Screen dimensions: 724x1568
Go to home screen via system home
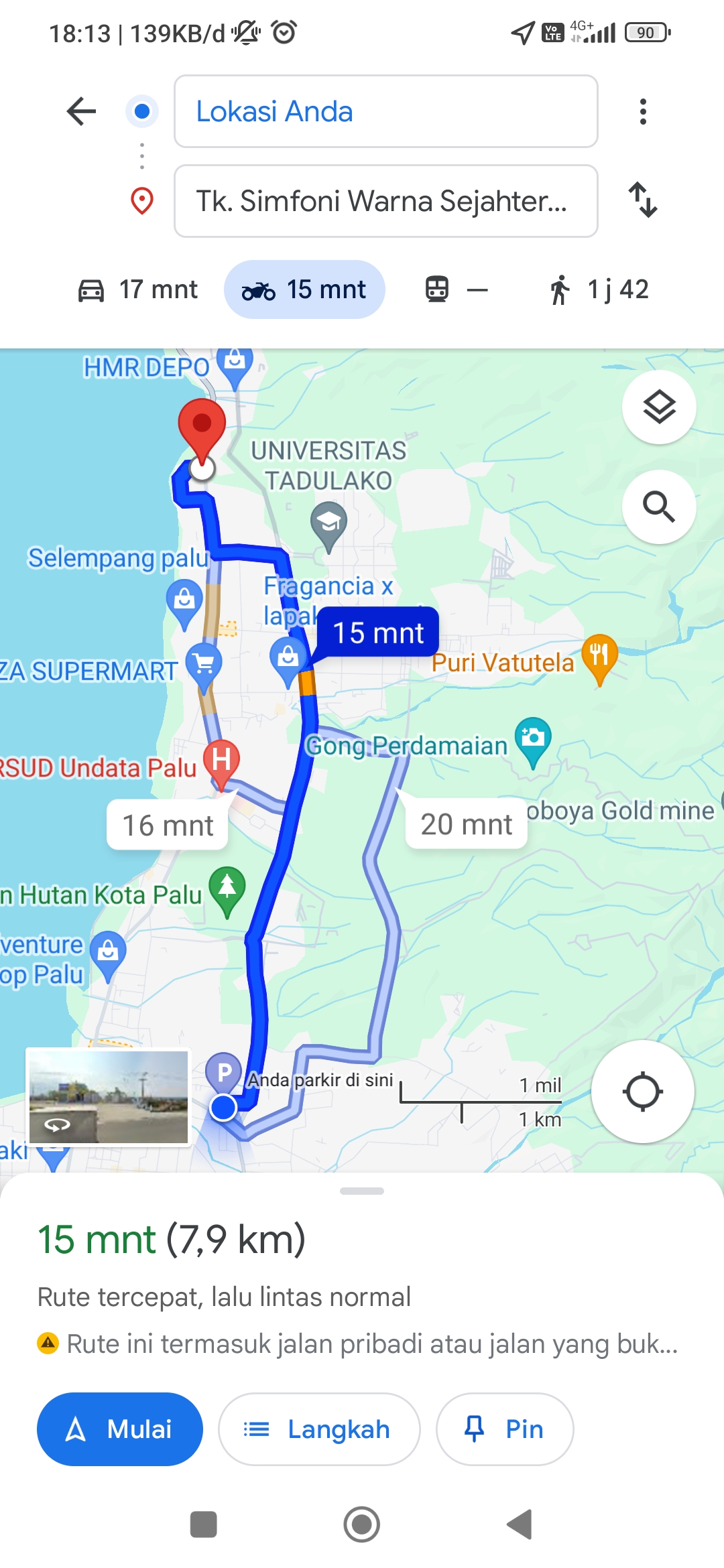[362, 1524]
